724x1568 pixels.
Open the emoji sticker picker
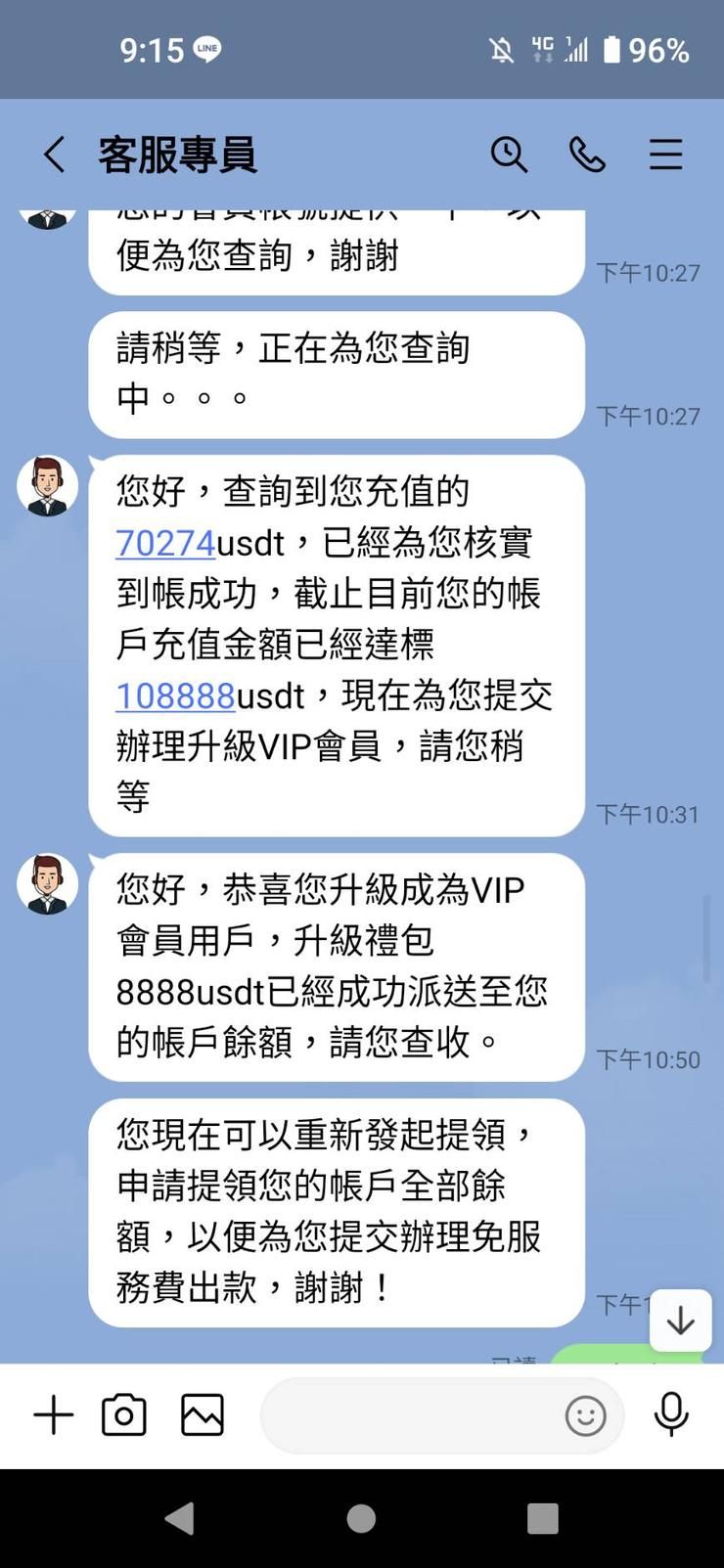tap(585, 1415)
